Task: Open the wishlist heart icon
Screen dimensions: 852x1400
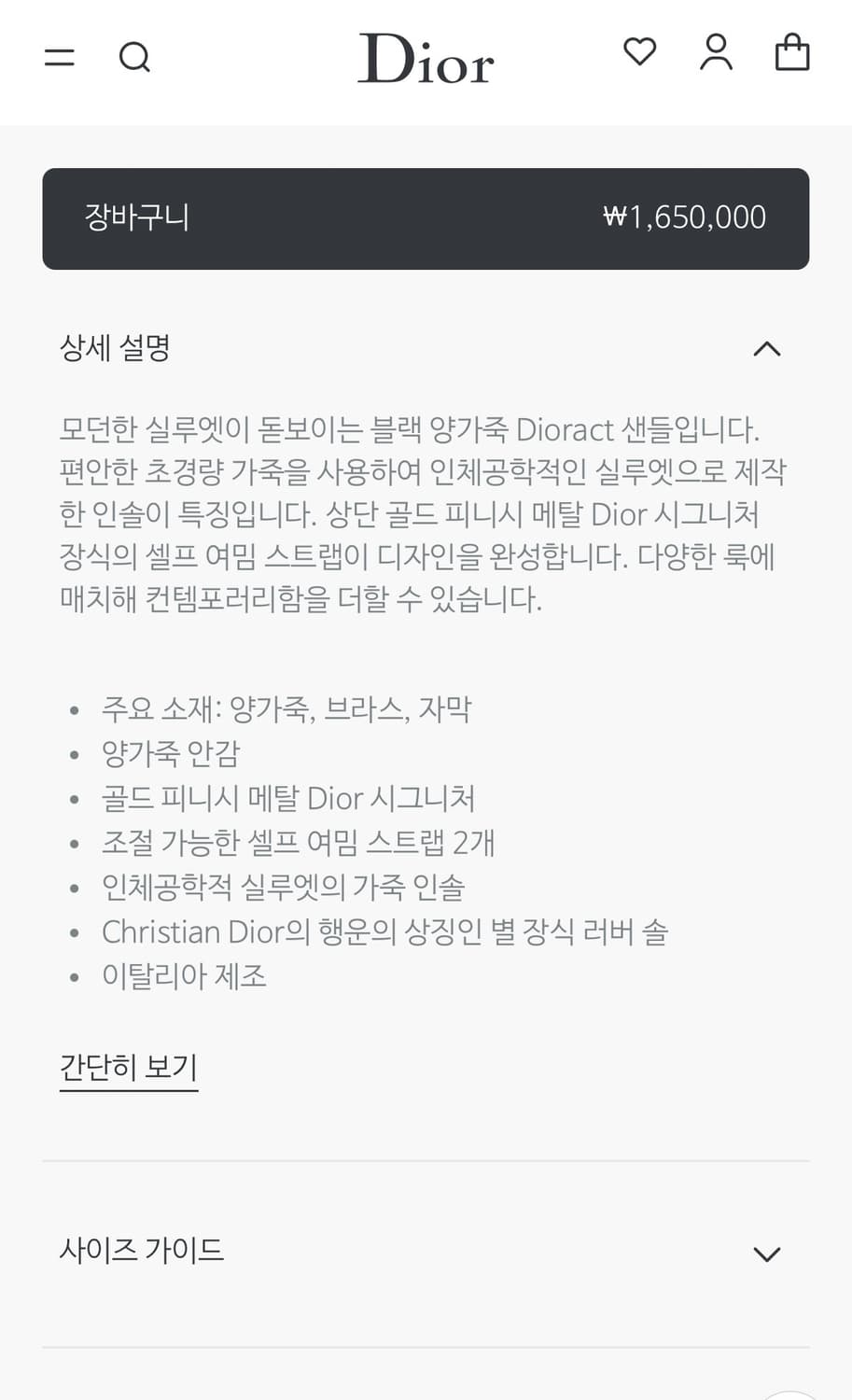Action: coord(639,52)
